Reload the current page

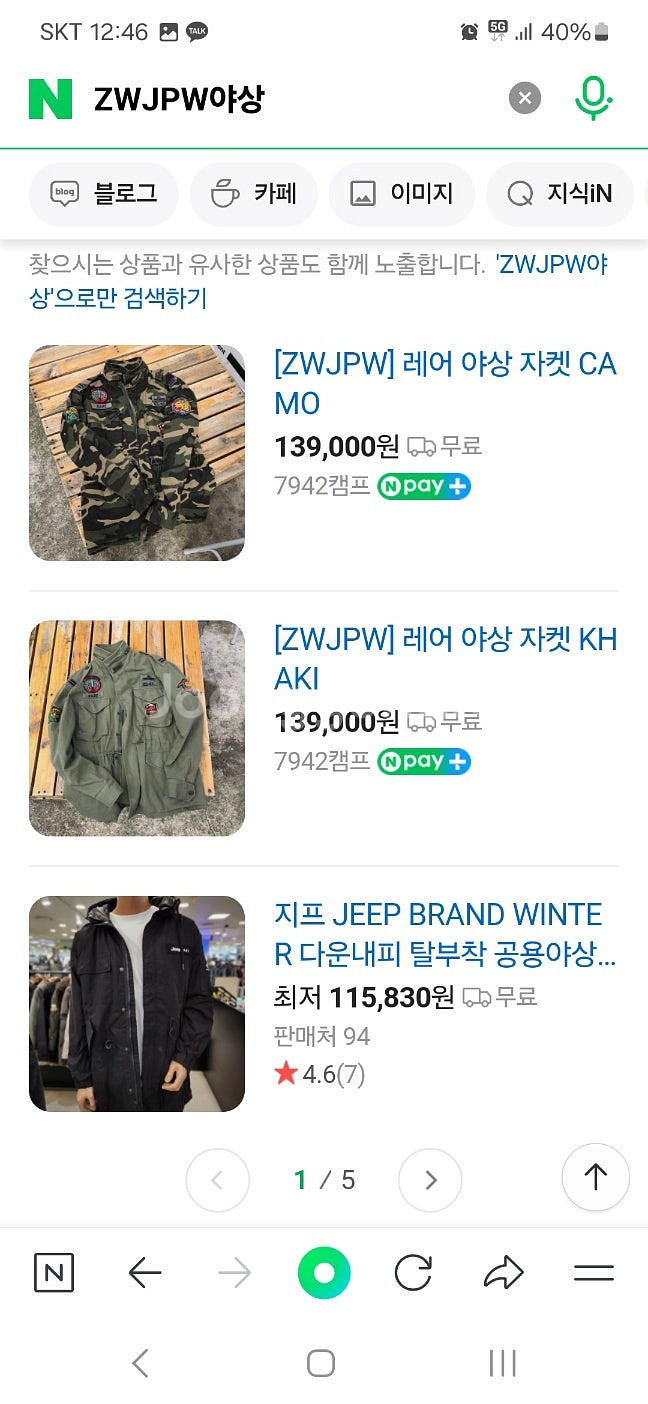coord(413,1273)
